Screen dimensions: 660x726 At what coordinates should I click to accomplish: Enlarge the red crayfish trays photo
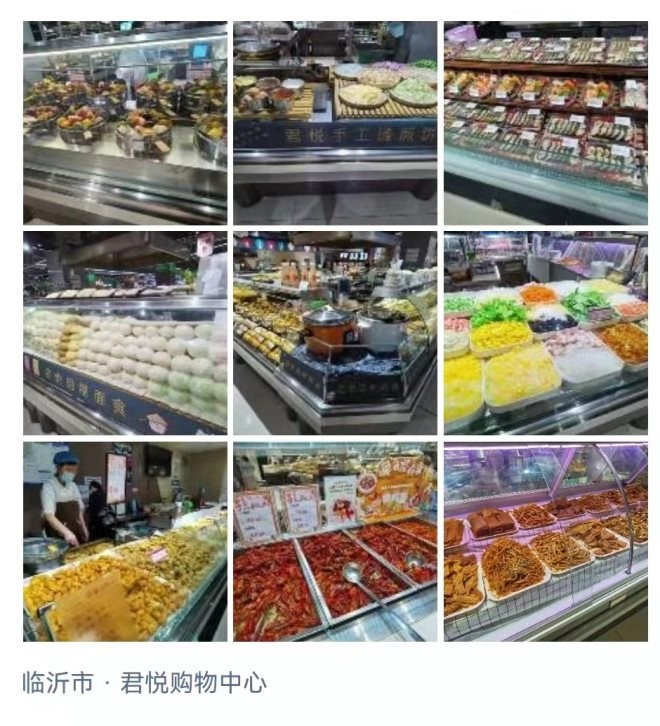[x=335, y=541]
